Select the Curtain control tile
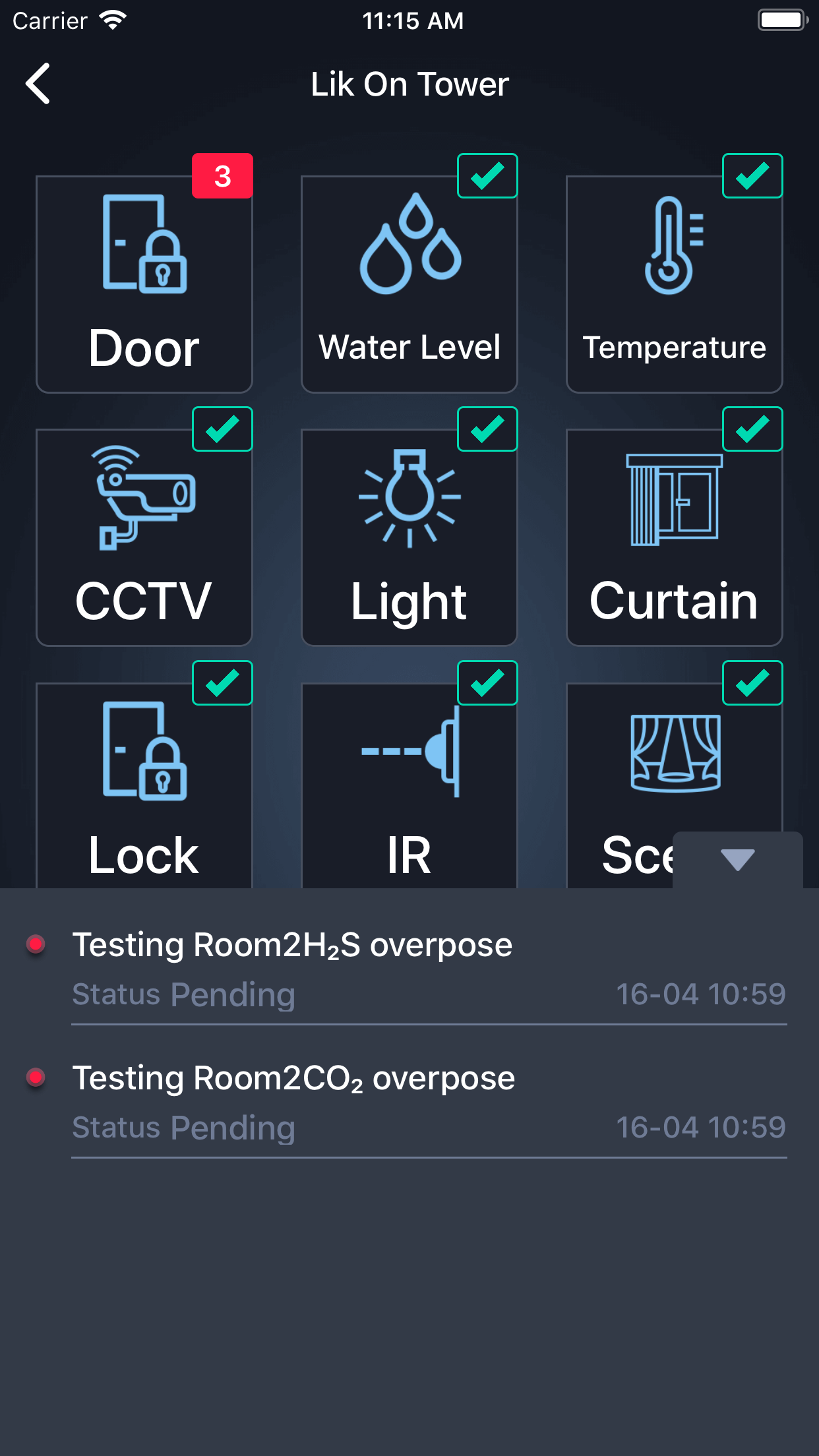This screenshot has width=819, height=1456. [x=674, y=535]
